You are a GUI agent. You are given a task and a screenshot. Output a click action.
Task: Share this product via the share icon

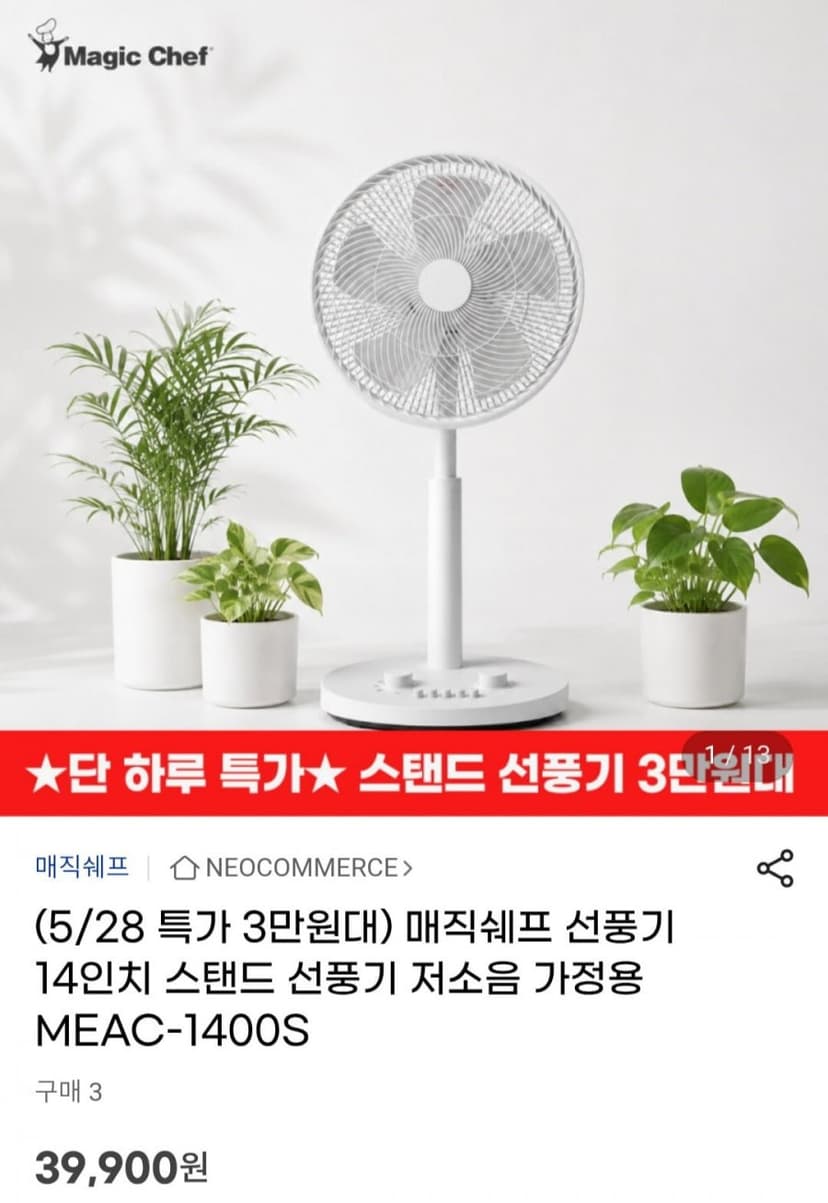[x=775, y=868]
